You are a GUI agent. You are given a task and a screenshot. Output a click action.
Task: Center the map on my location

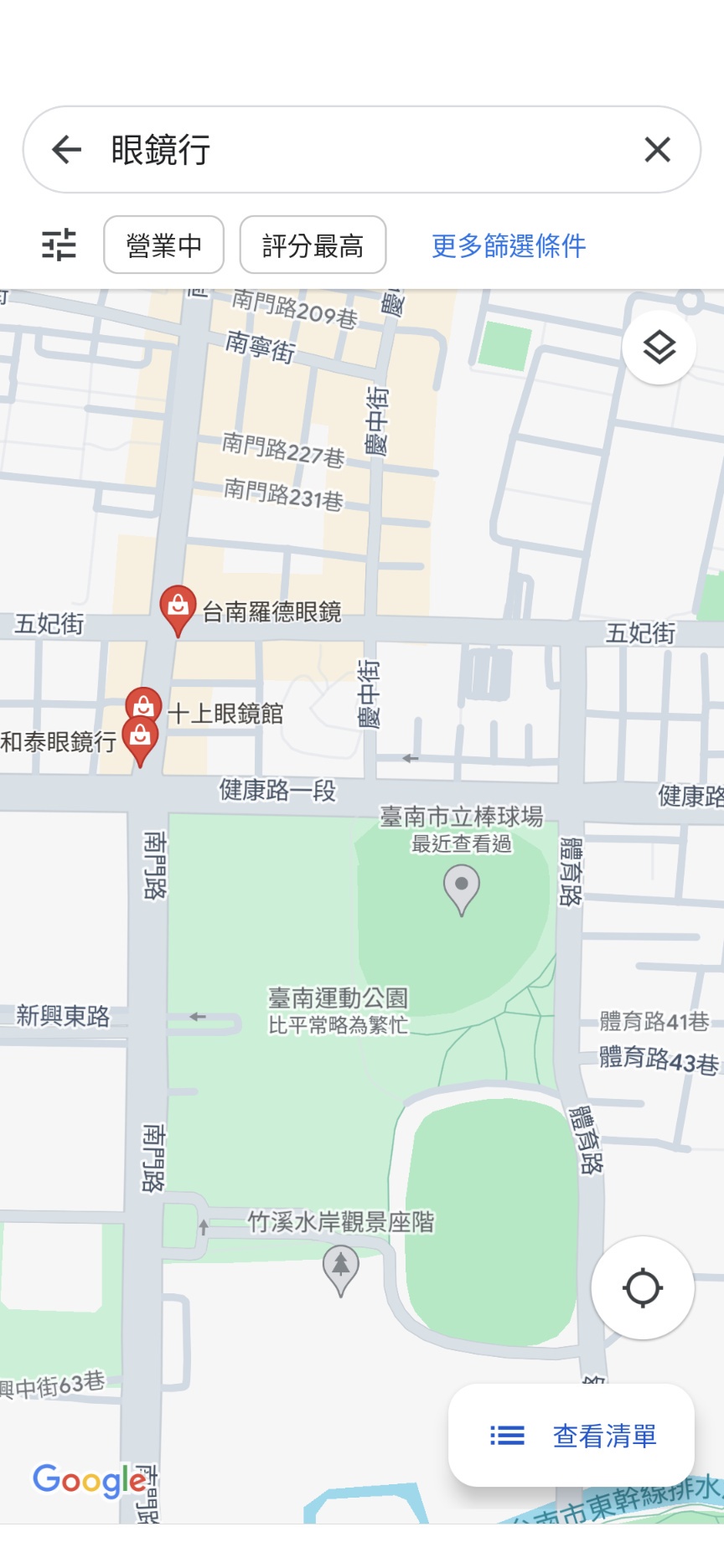[x=643, y=1287]
